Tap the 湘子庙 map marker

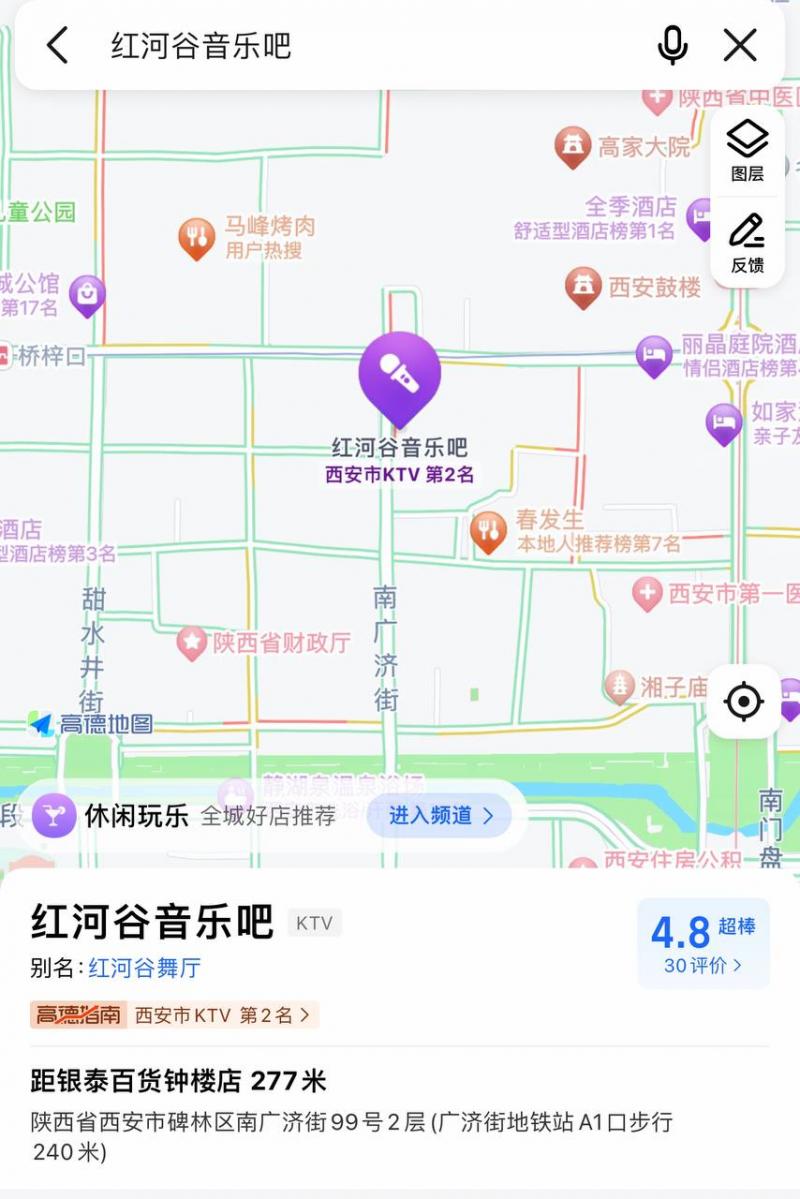(622, 687)
